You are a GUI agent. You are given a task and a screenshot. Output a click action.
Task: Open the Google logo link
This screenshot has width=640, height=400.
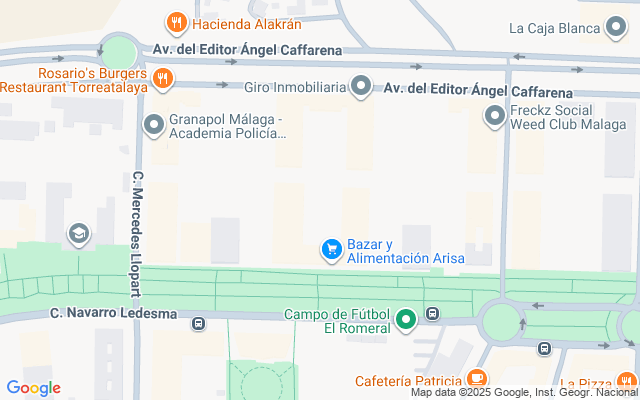(33, 388)
